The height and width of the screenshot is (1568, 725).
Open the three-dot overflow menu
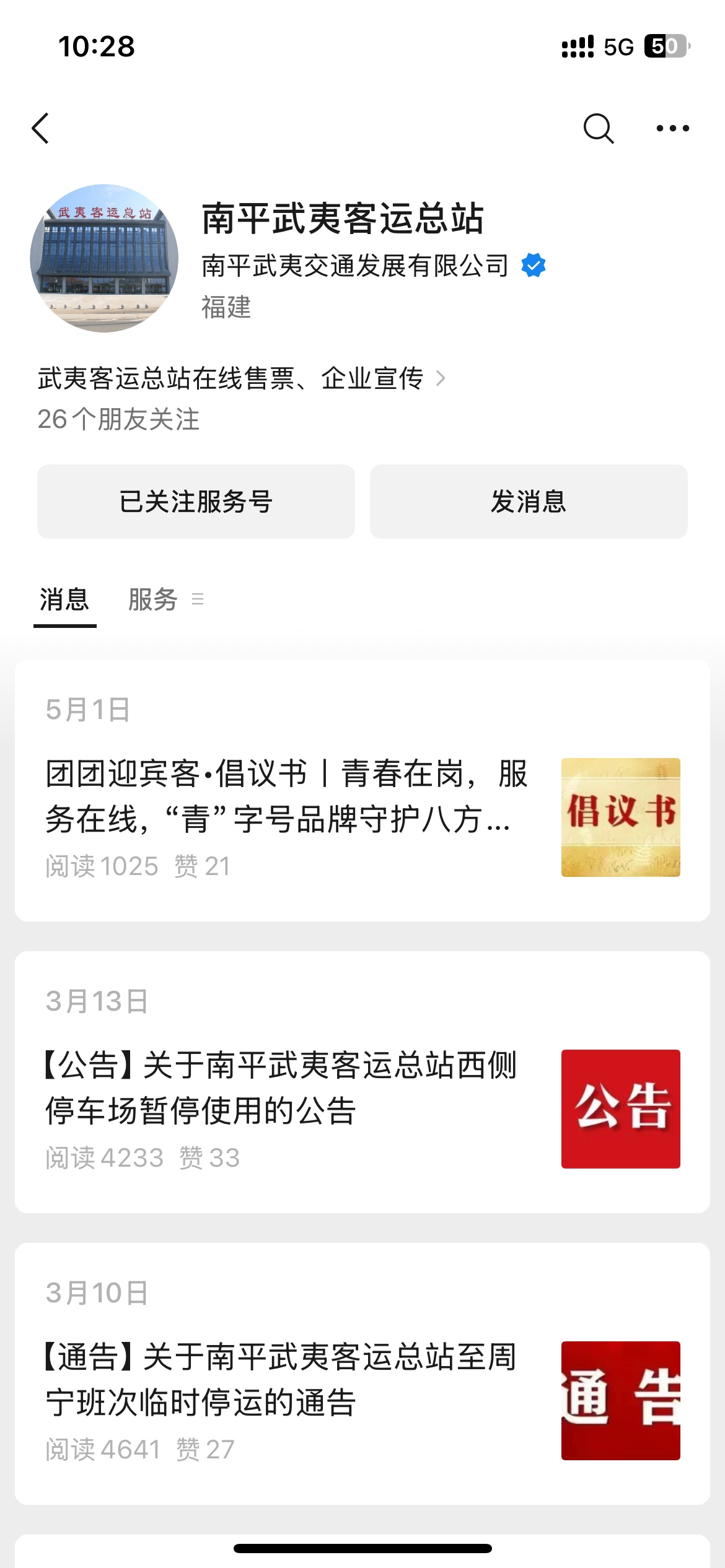[x=672, y=129]
